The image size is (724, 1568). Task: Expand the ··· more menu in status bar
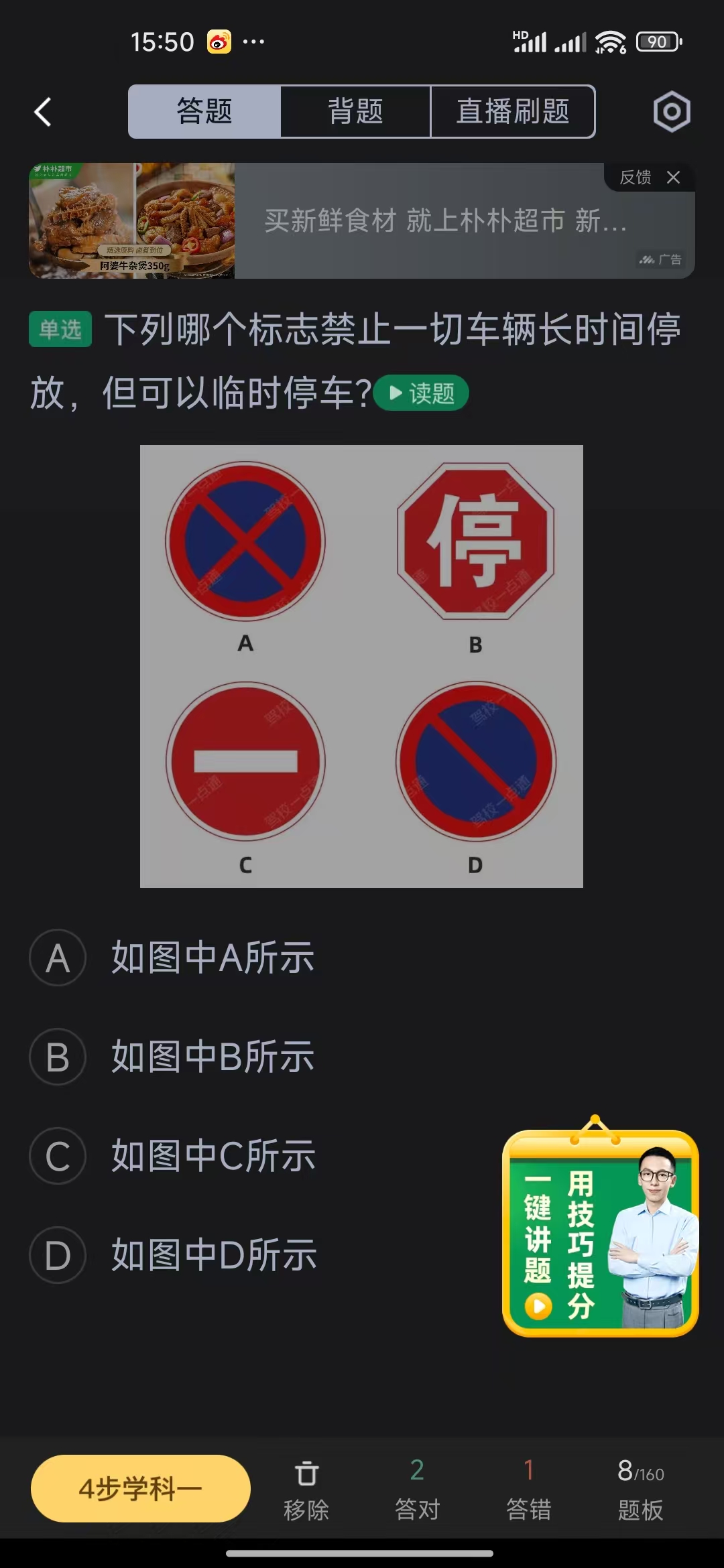pyautogui.click(x=252, y=42)
